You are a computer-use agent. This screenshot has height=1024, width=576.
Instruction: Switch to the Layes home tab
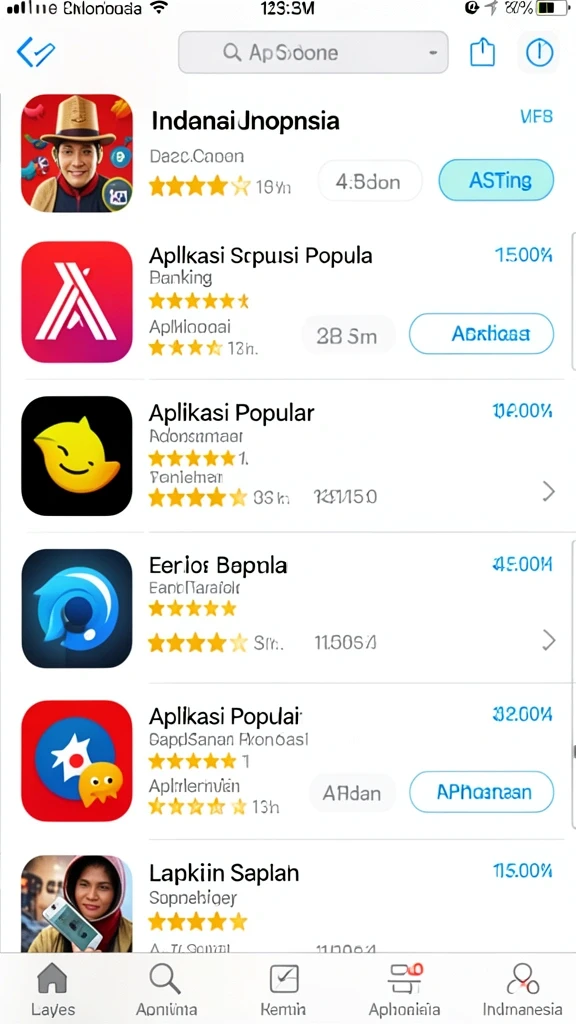coord(52,989)
